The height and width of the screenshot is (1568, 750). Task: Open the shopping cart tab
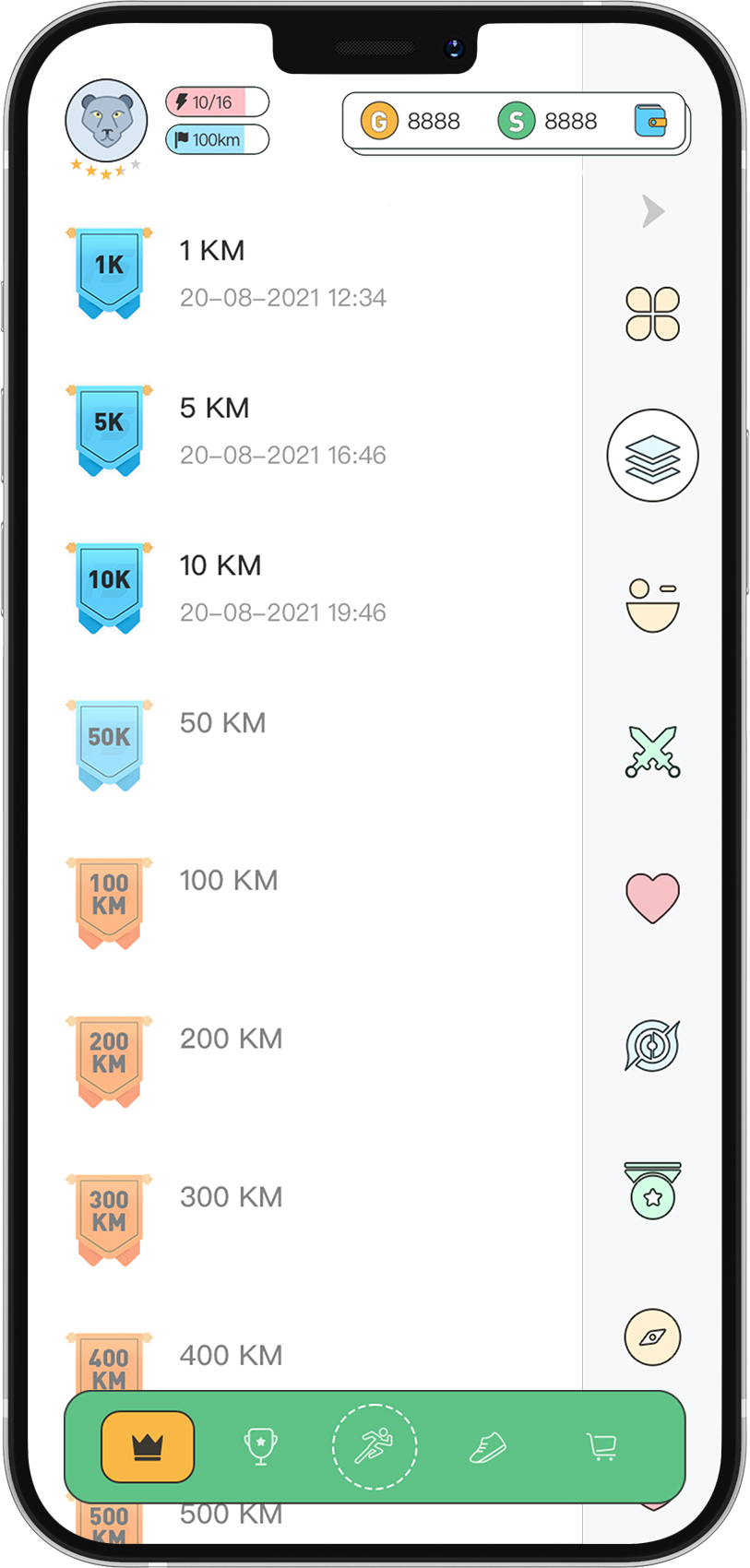[x=601, y=1447]
